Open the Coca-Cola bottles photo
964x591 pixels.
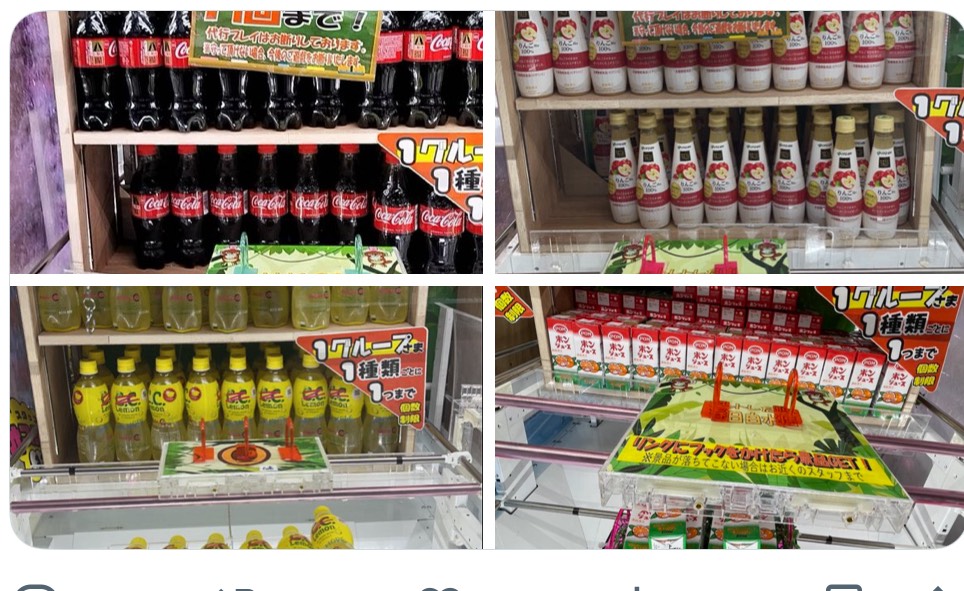[246, 142]
